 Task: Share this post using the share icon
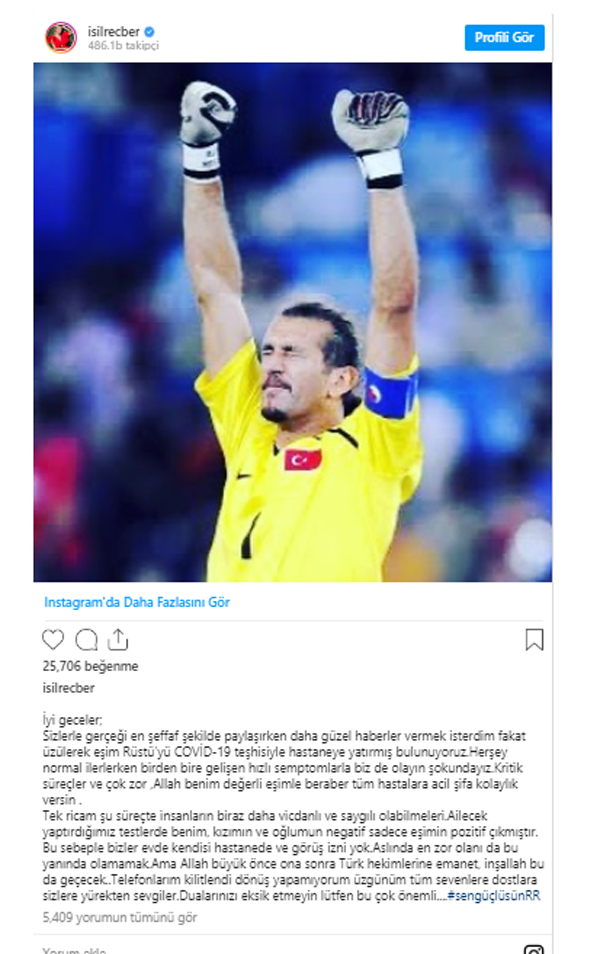pyautogui.click(x=118, y=640)
